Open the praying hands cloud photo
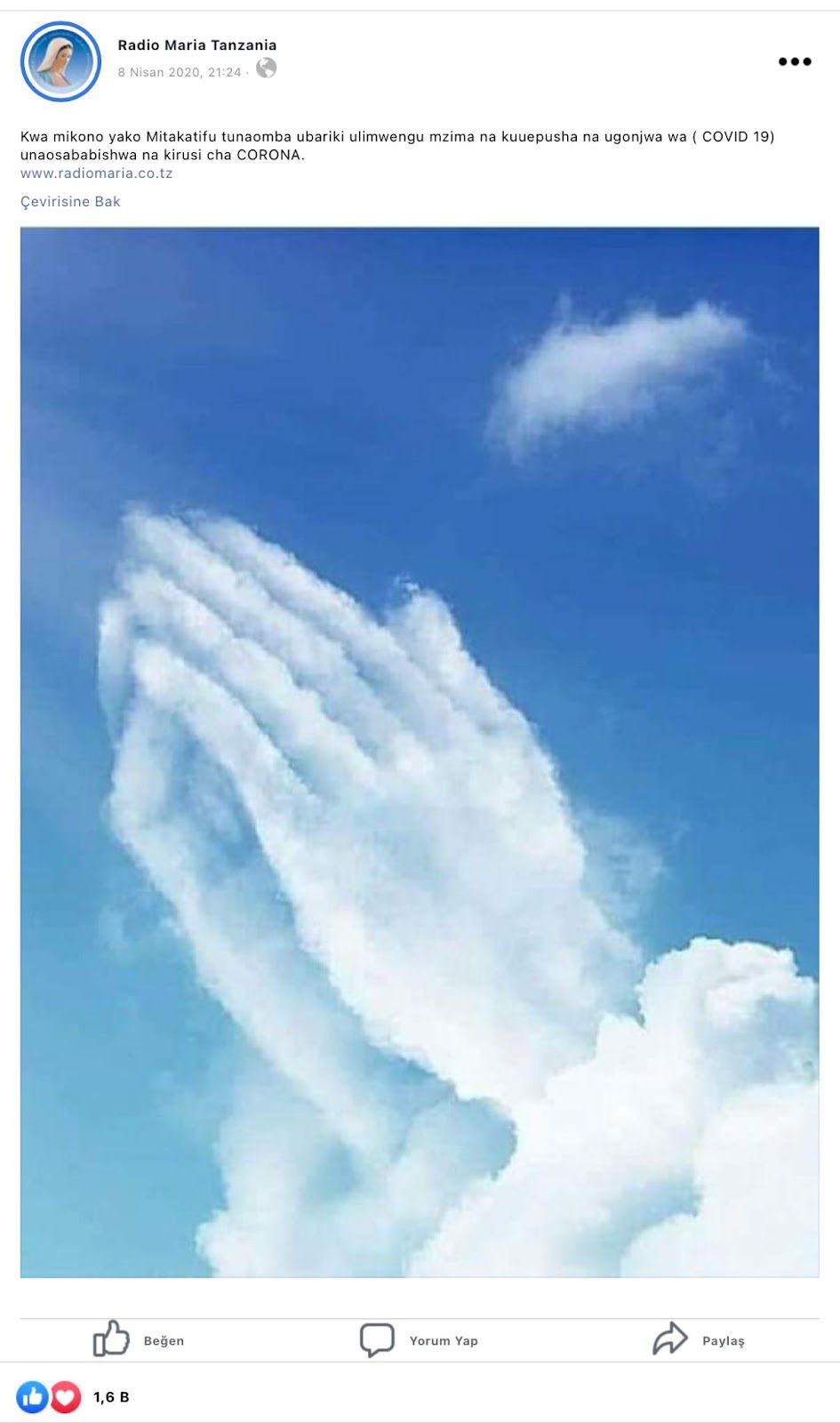 coord(420,752)
